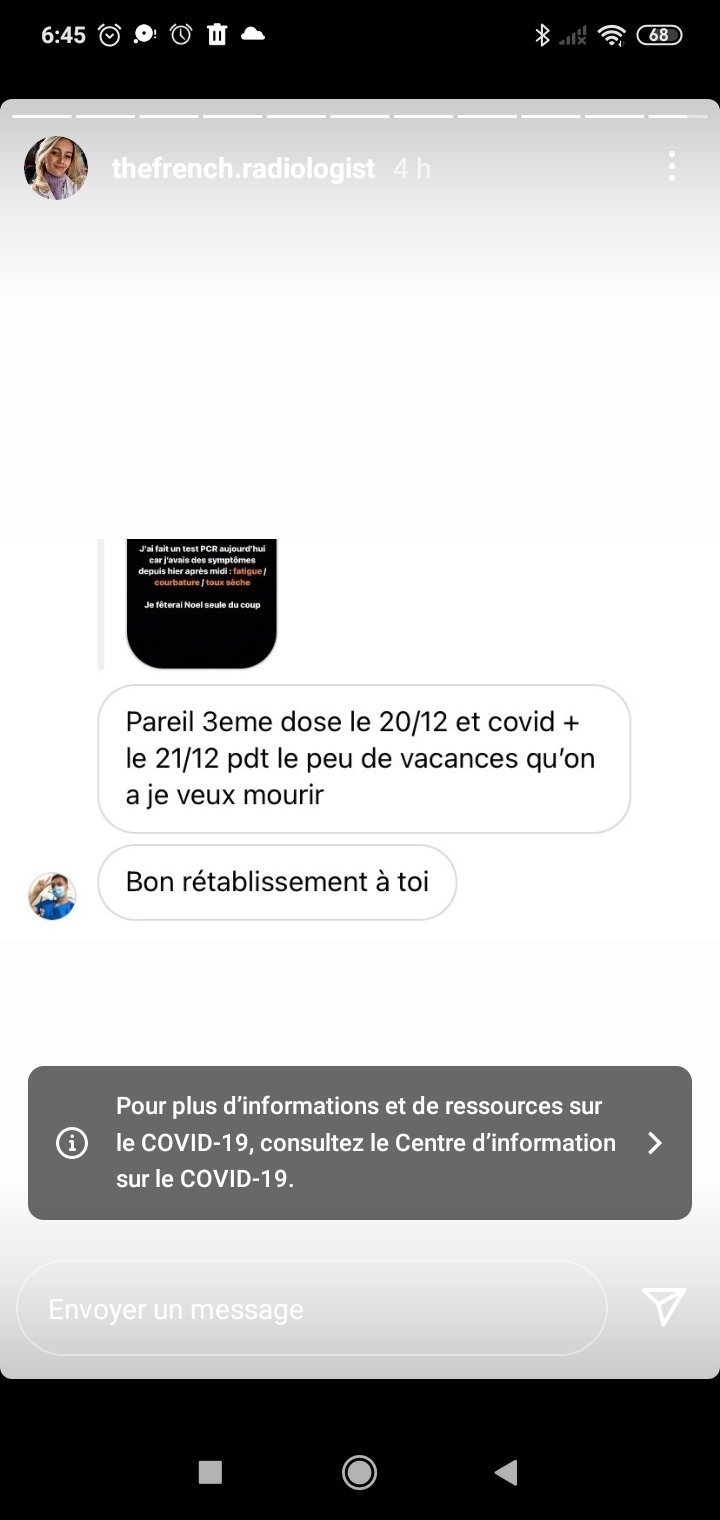Go back with system back button
This screenshot has width=720, height=1520.
[x=507, y=1471]
